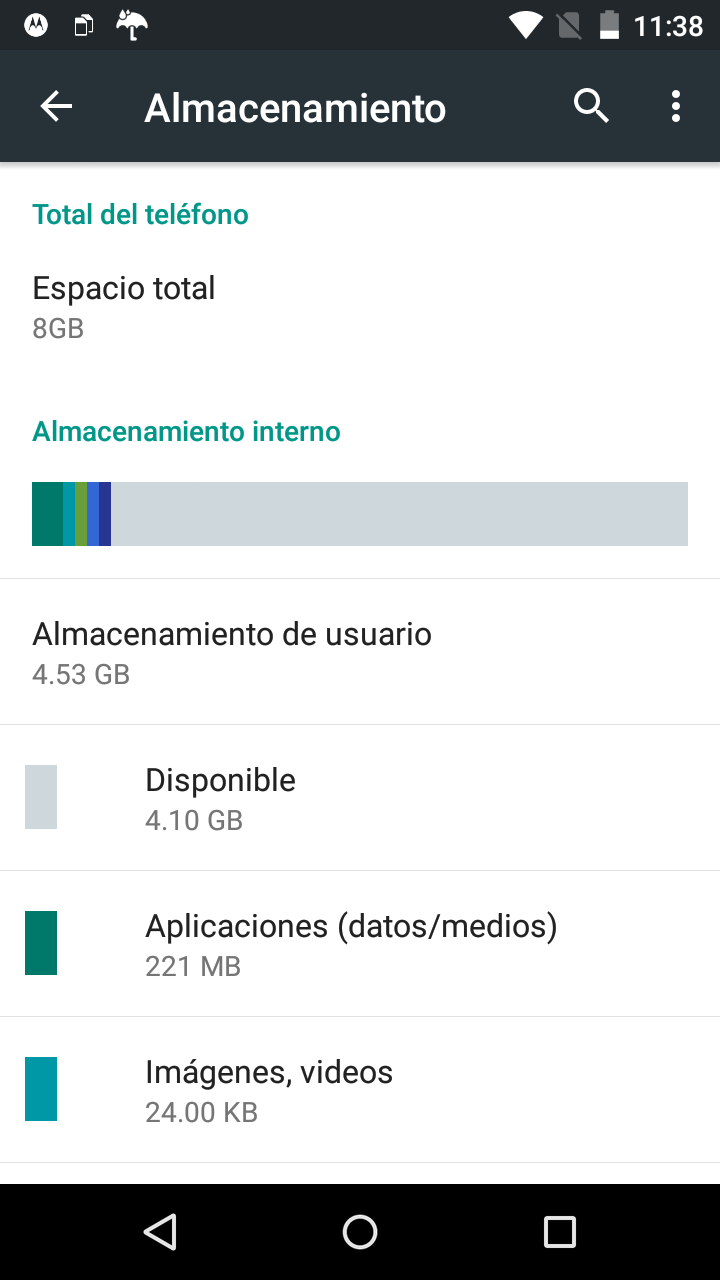Viewport: 720px width, 1280px height.
Task: Open Aplicaciones (datos/medios) storage details
Action: click(x=360, y=944)
